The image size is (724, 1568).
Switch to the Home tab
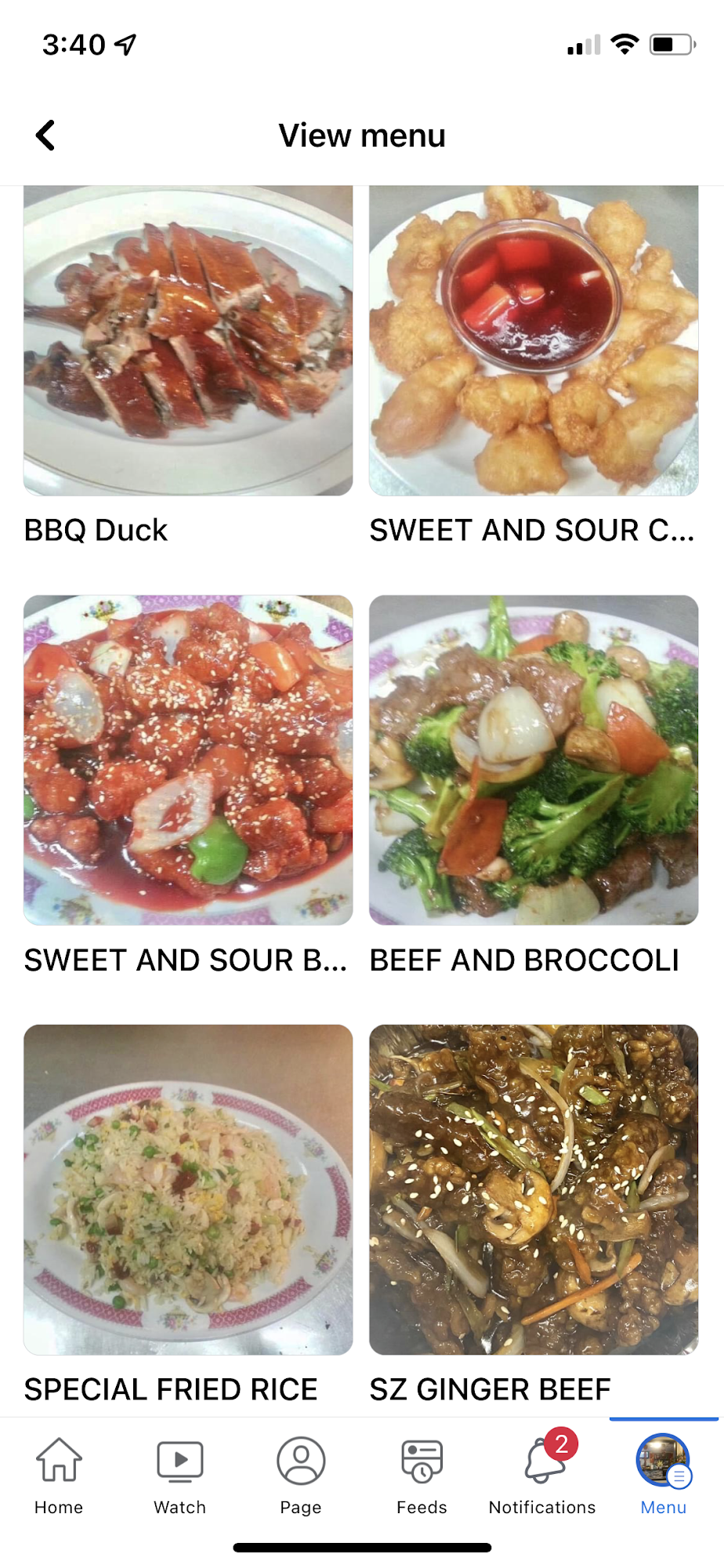[59, 1475]
